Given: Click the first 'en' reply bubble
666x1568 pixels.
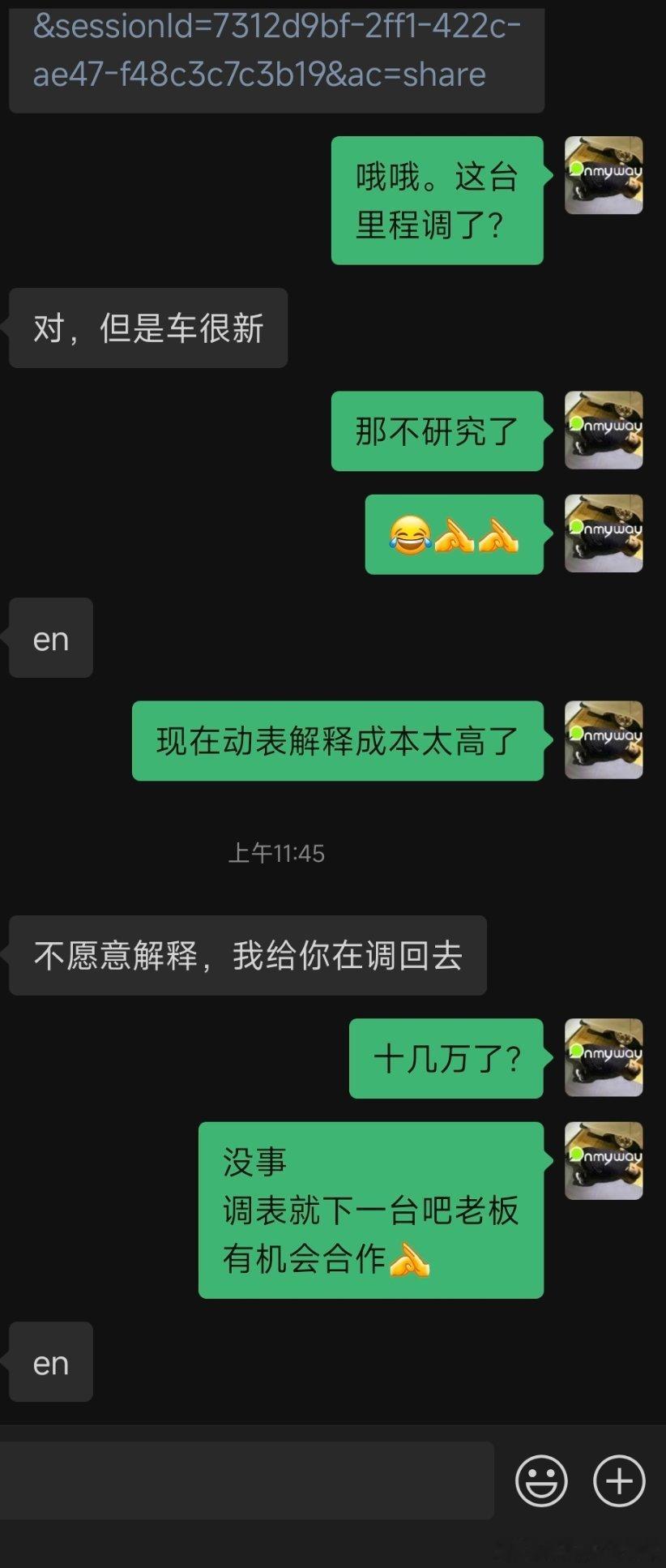Looking at the screenshot, I should click(50, 639).
